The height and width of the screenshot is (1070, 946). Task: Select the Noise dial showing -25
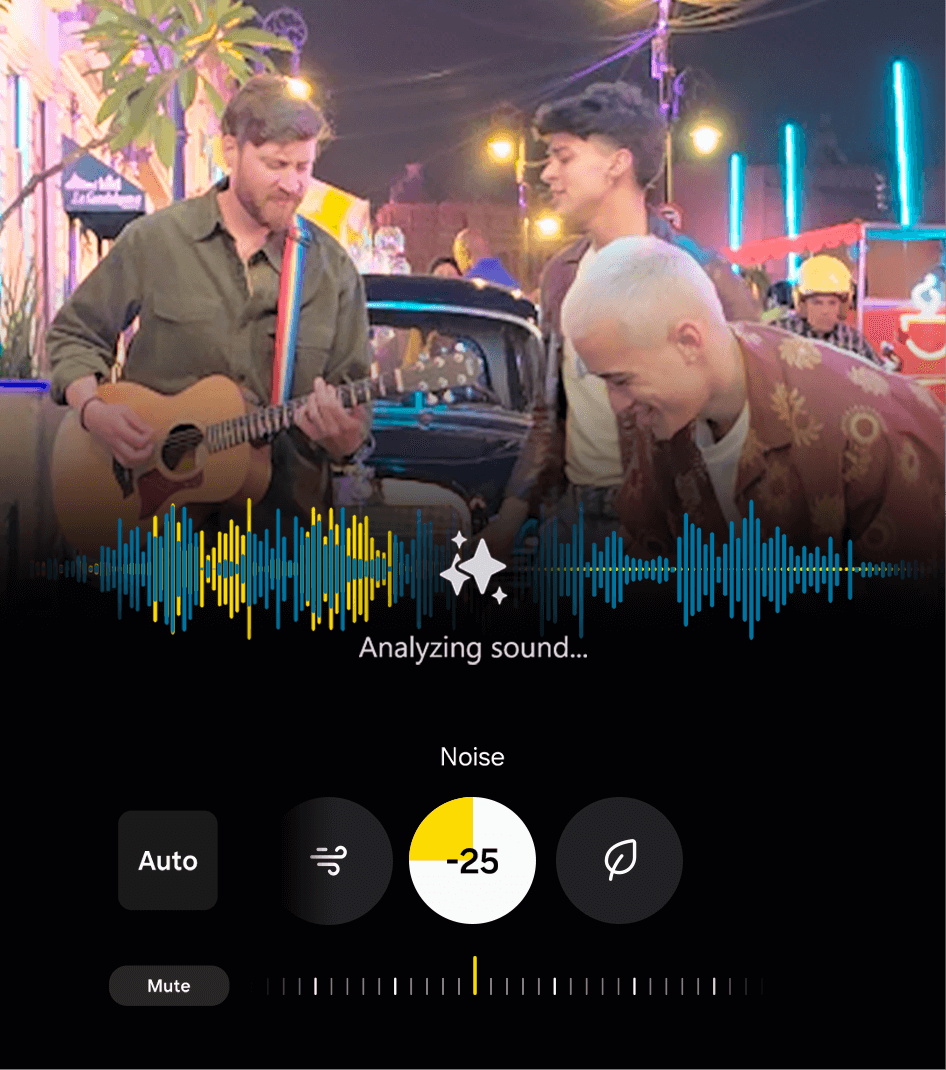click(473, 860)
